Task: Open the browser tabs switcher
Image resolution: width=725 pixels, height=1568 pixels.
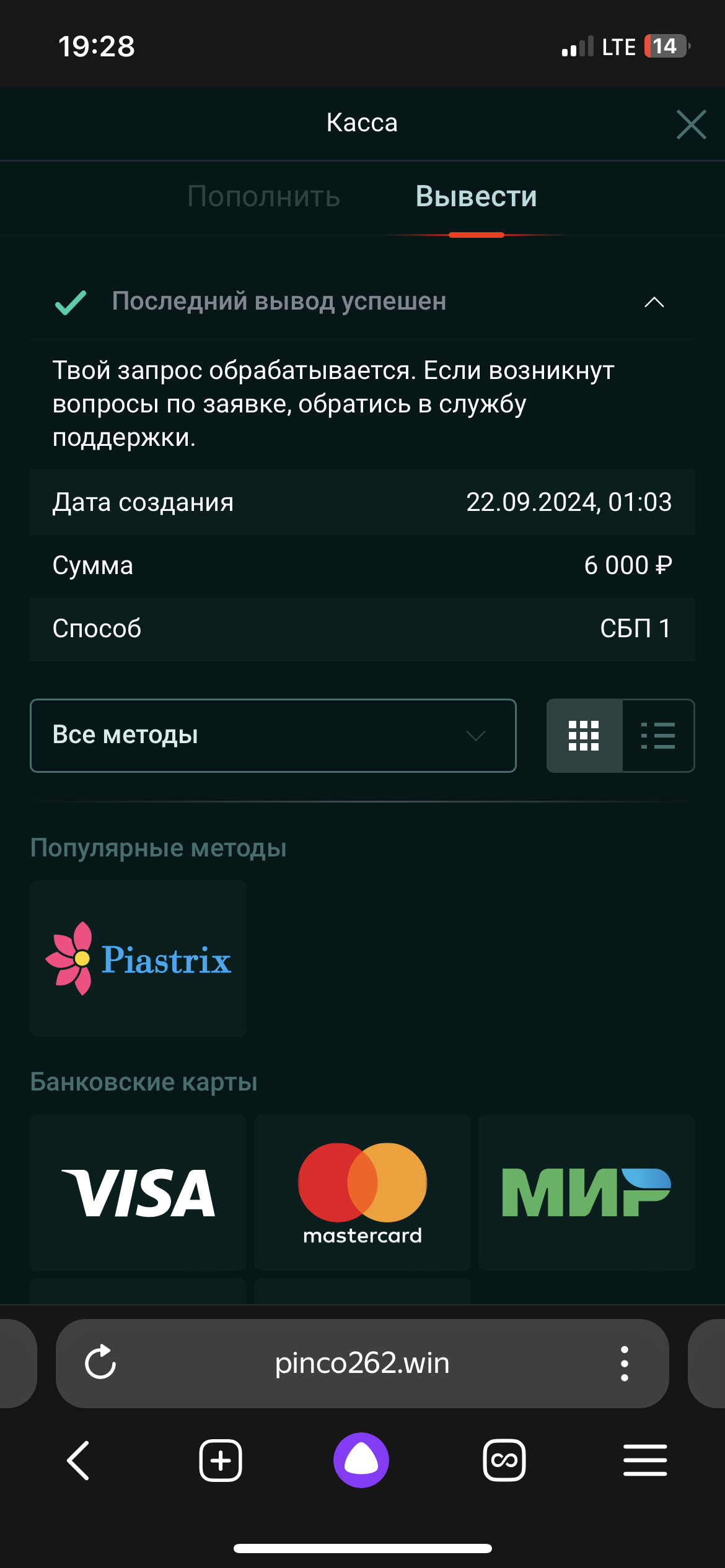Action: pyautogui.click(x=504, y=1460)
